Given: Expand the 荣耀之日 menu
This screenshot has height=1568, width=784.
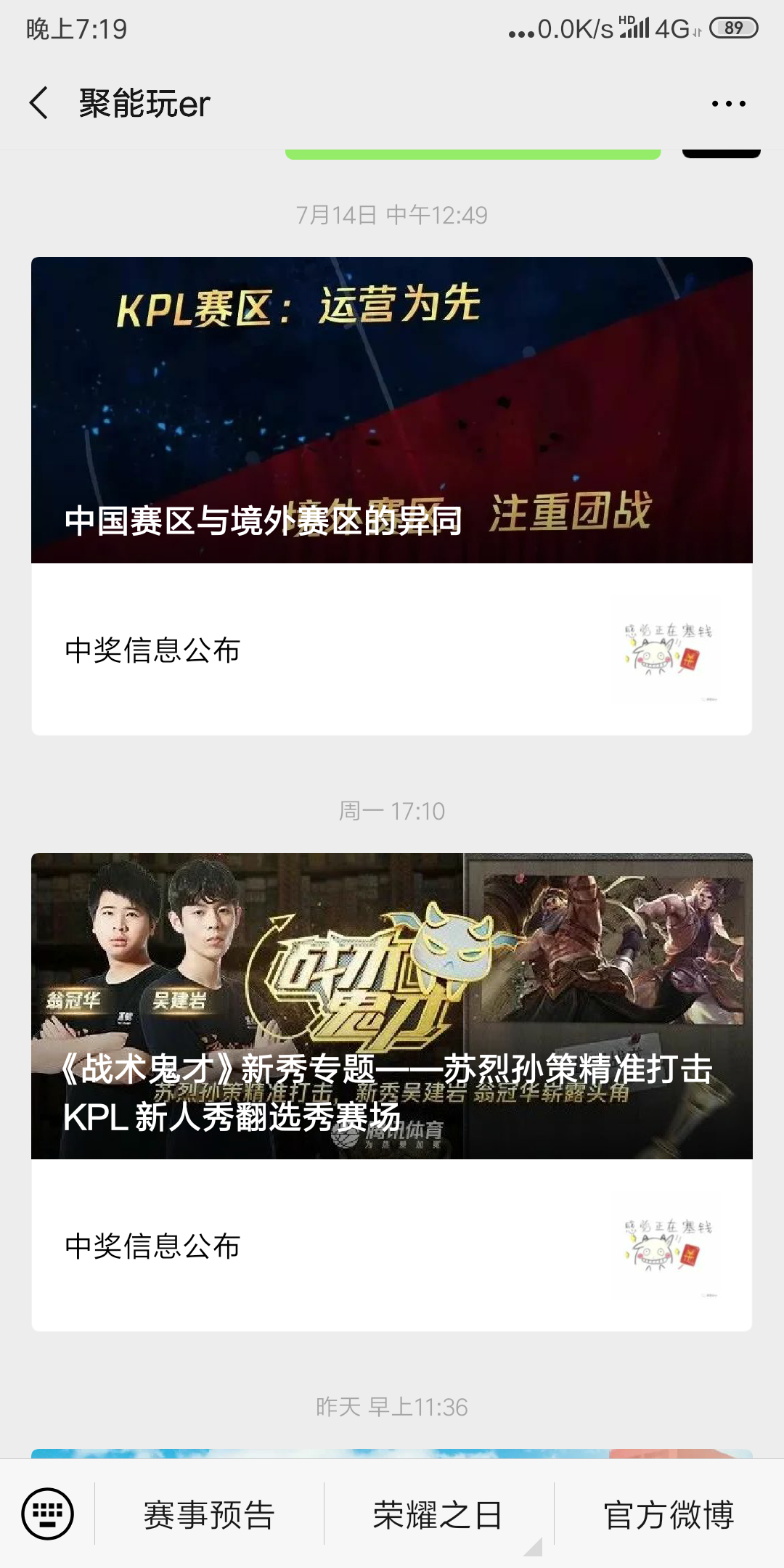Looking at the screenshot, I should pyautogui.click(x=438, y=1515).
